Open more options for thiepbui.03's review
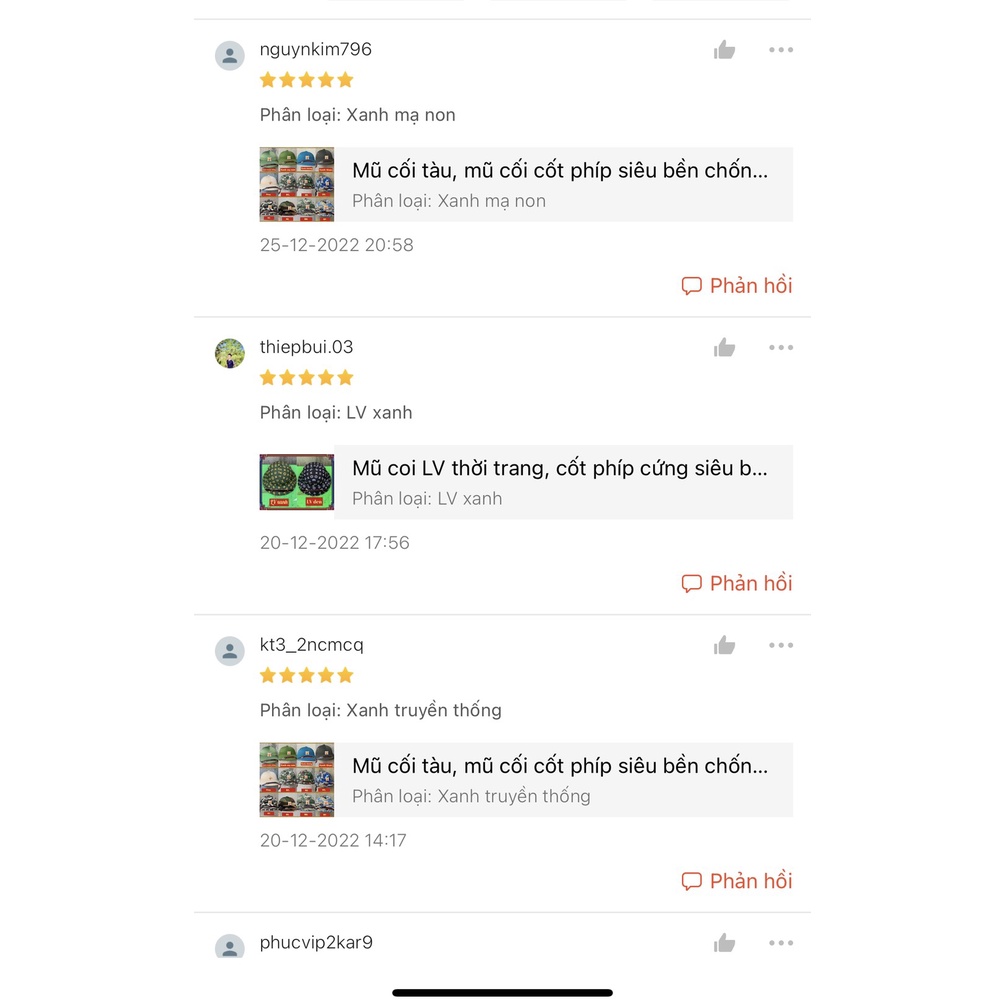1004x1004 pixels. coord(781,348)
